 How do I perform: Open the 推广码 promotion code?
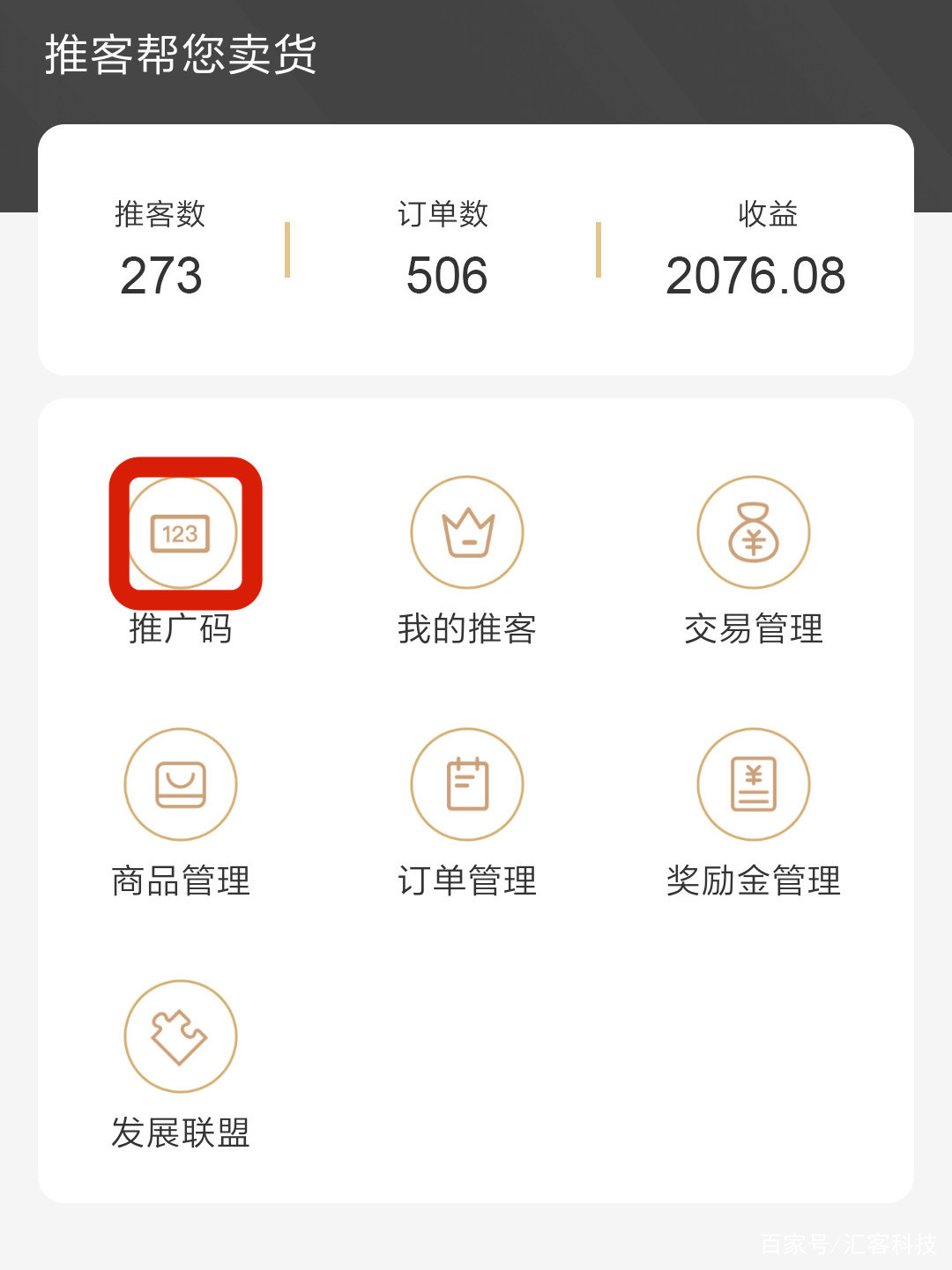pos(182,534)
